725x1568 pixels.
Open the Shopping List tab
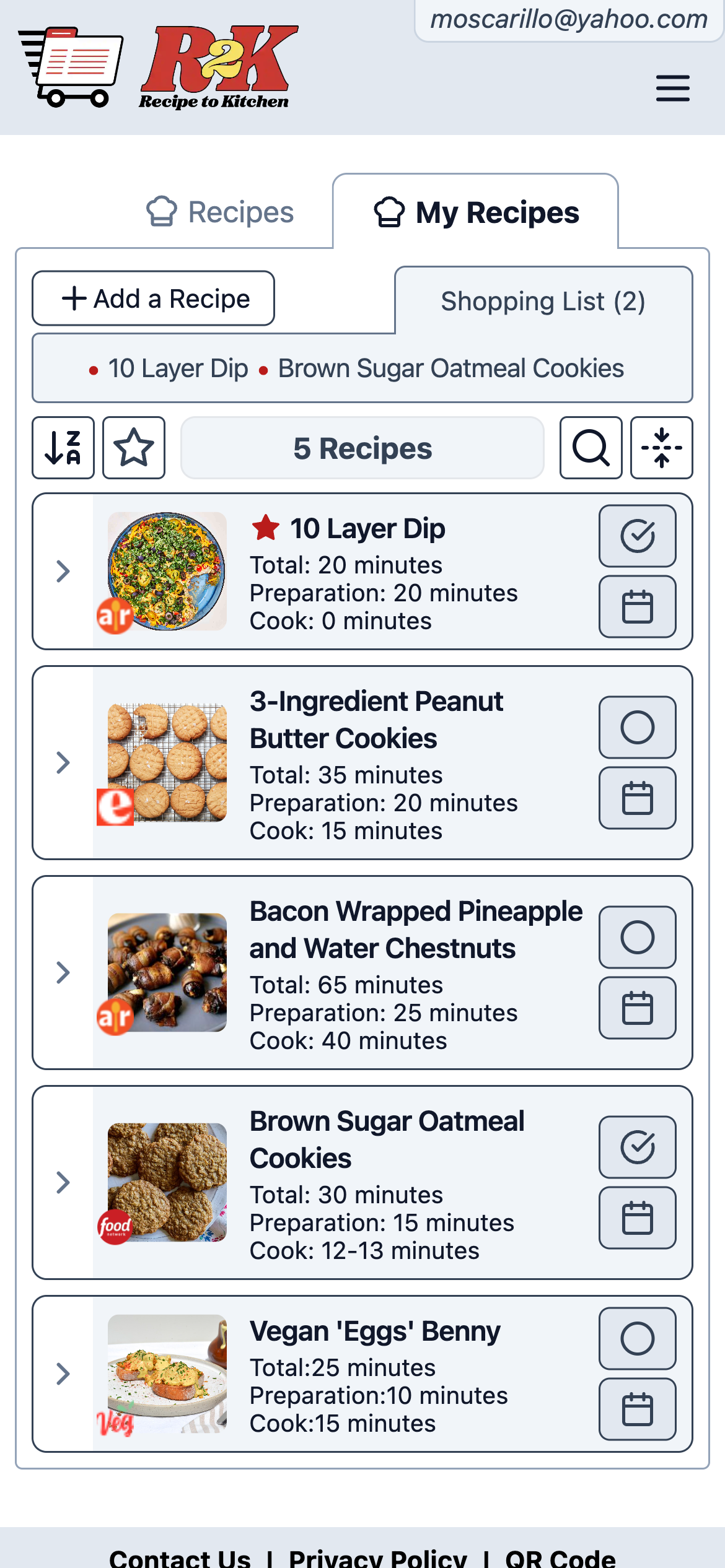coord(543,302)
